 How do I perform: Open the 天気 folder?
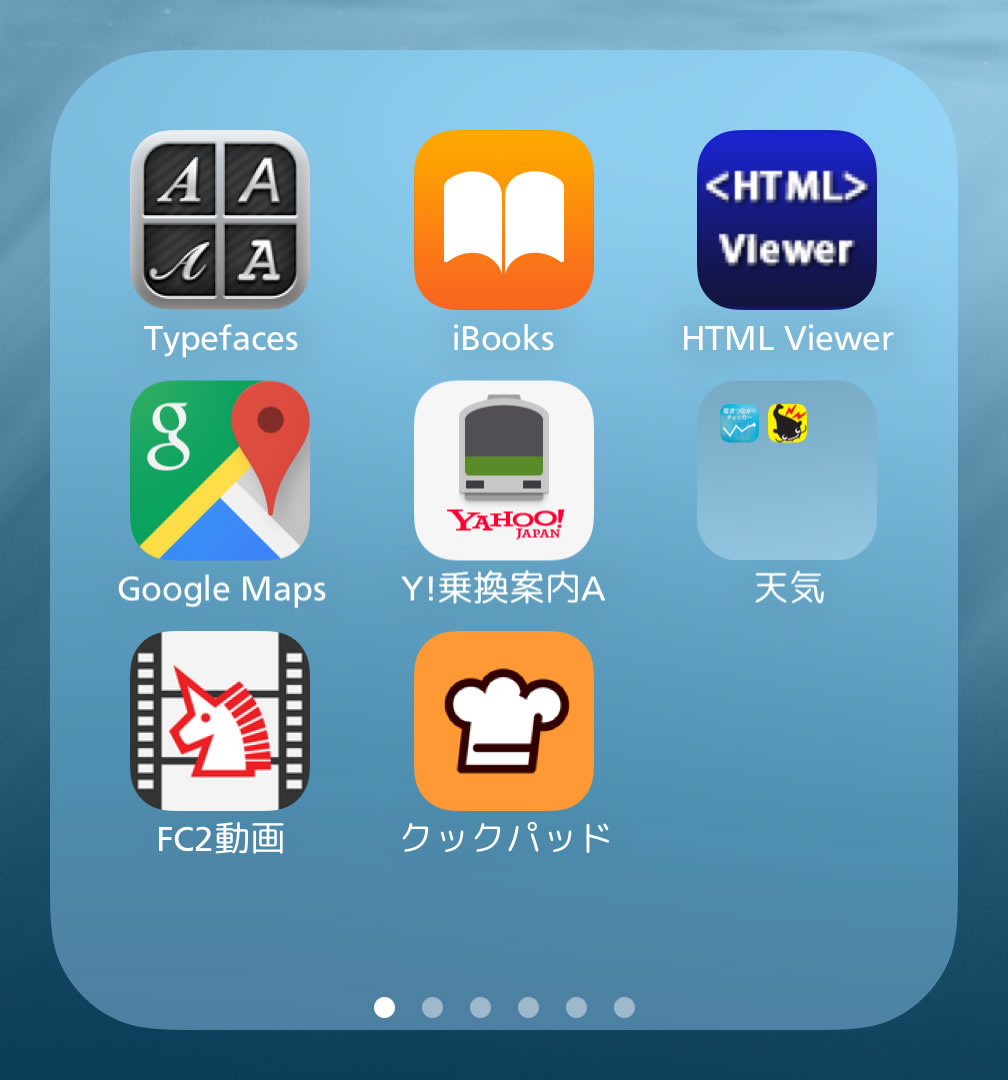point(786,470)
